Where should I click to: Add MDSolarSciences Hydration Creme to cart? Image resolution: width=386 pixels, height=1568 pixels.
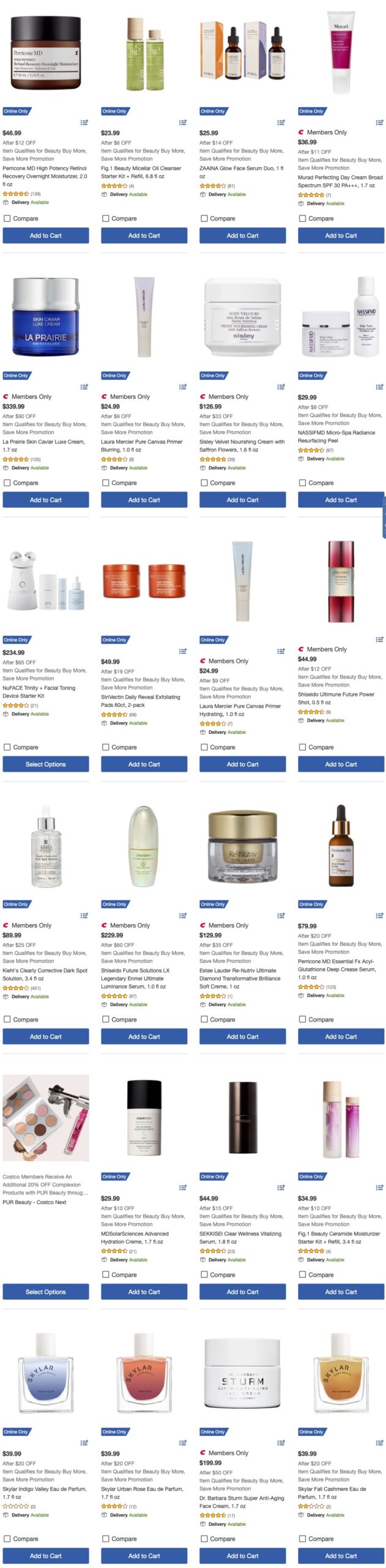point(144,1292)
